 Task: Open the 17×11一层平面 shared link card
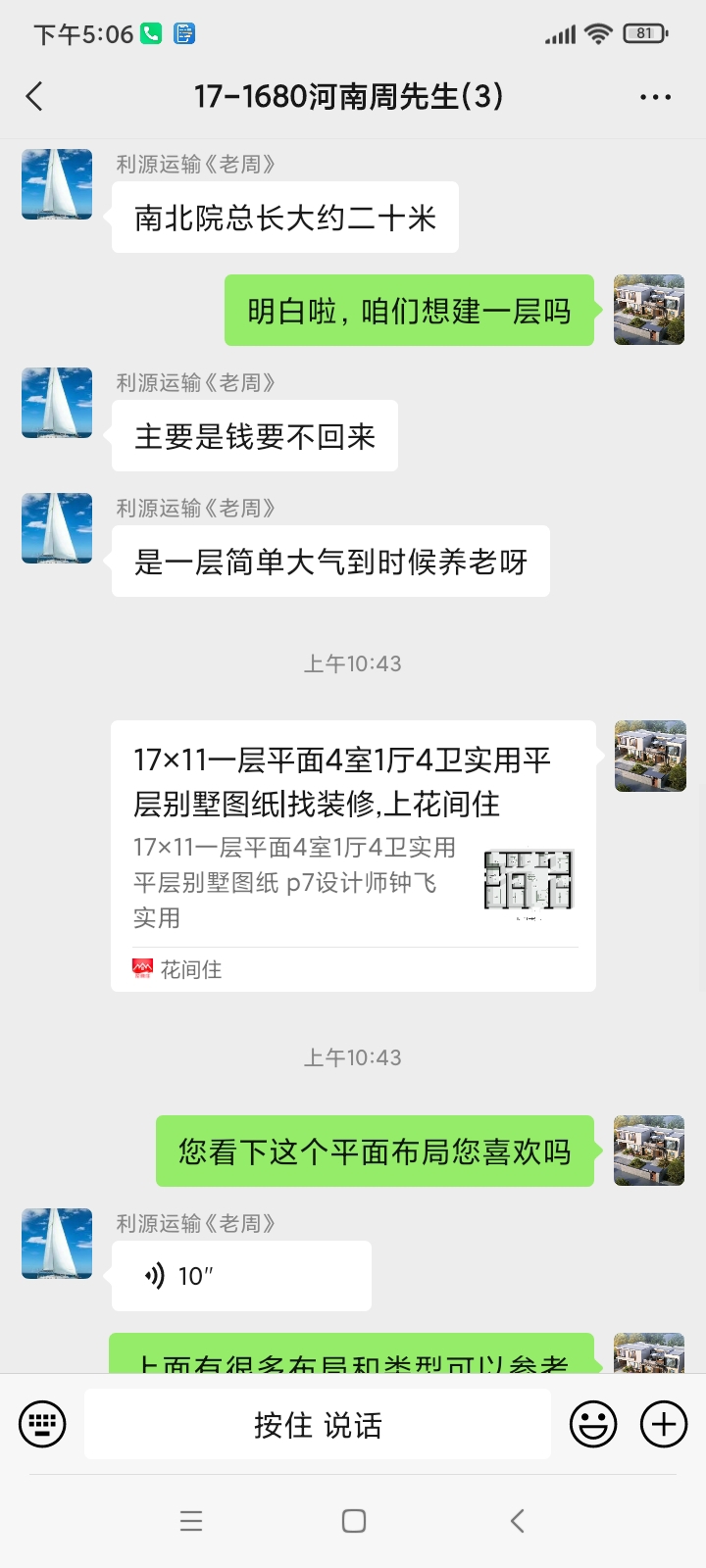pos(353,856)
